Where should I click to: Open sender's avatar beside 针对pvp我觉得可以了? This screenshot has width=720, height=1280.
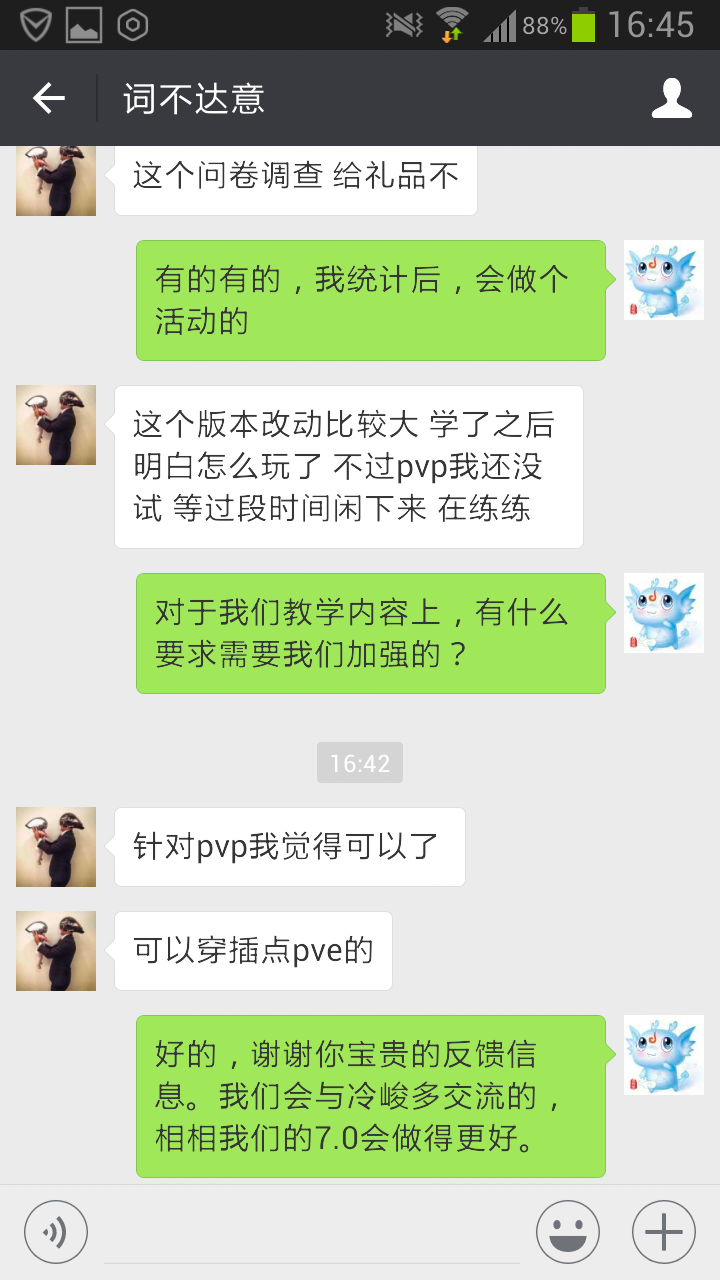[56, 847]
